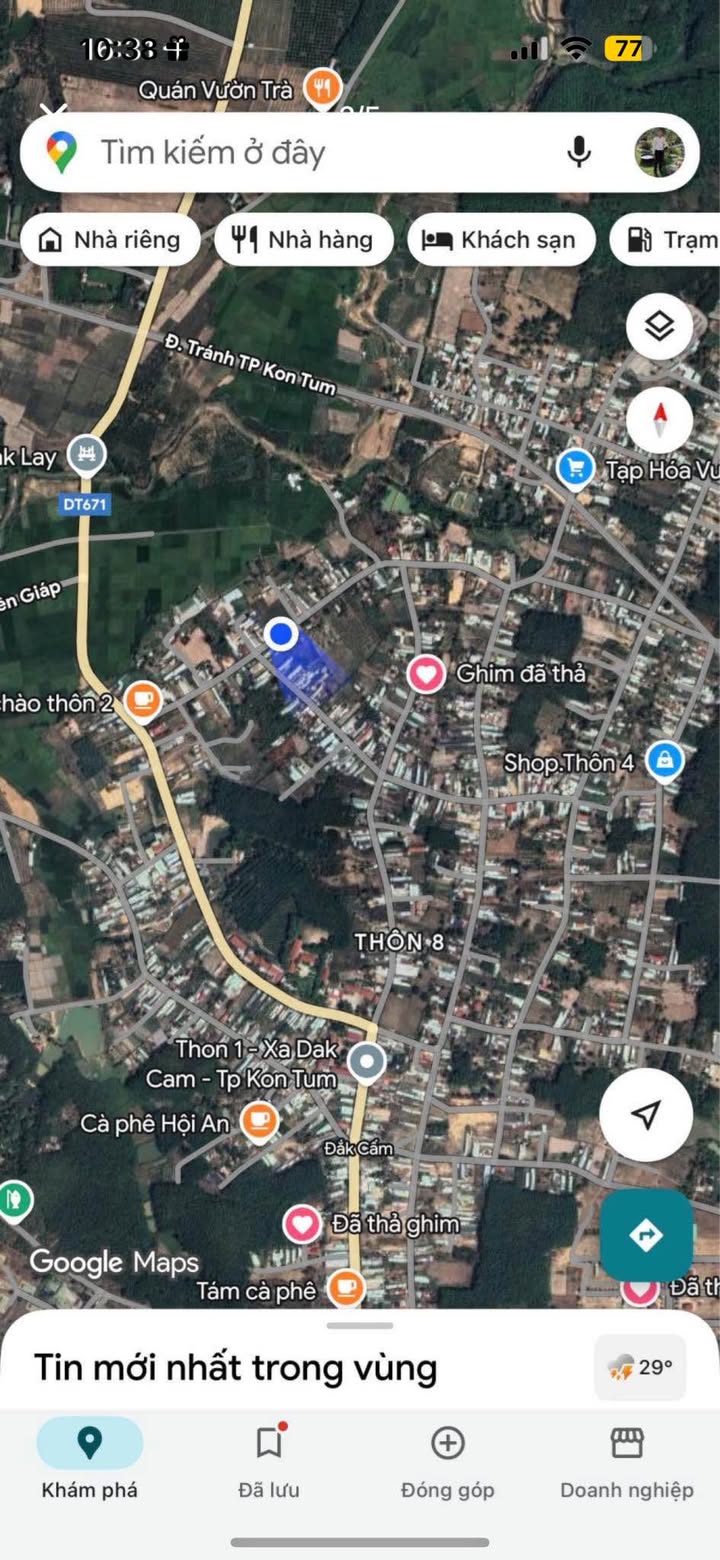This screenshot has width=720, height=1560.
Task: Open the 'Quán Vườn Trà' restaurant pin
Action: (322, 89)
